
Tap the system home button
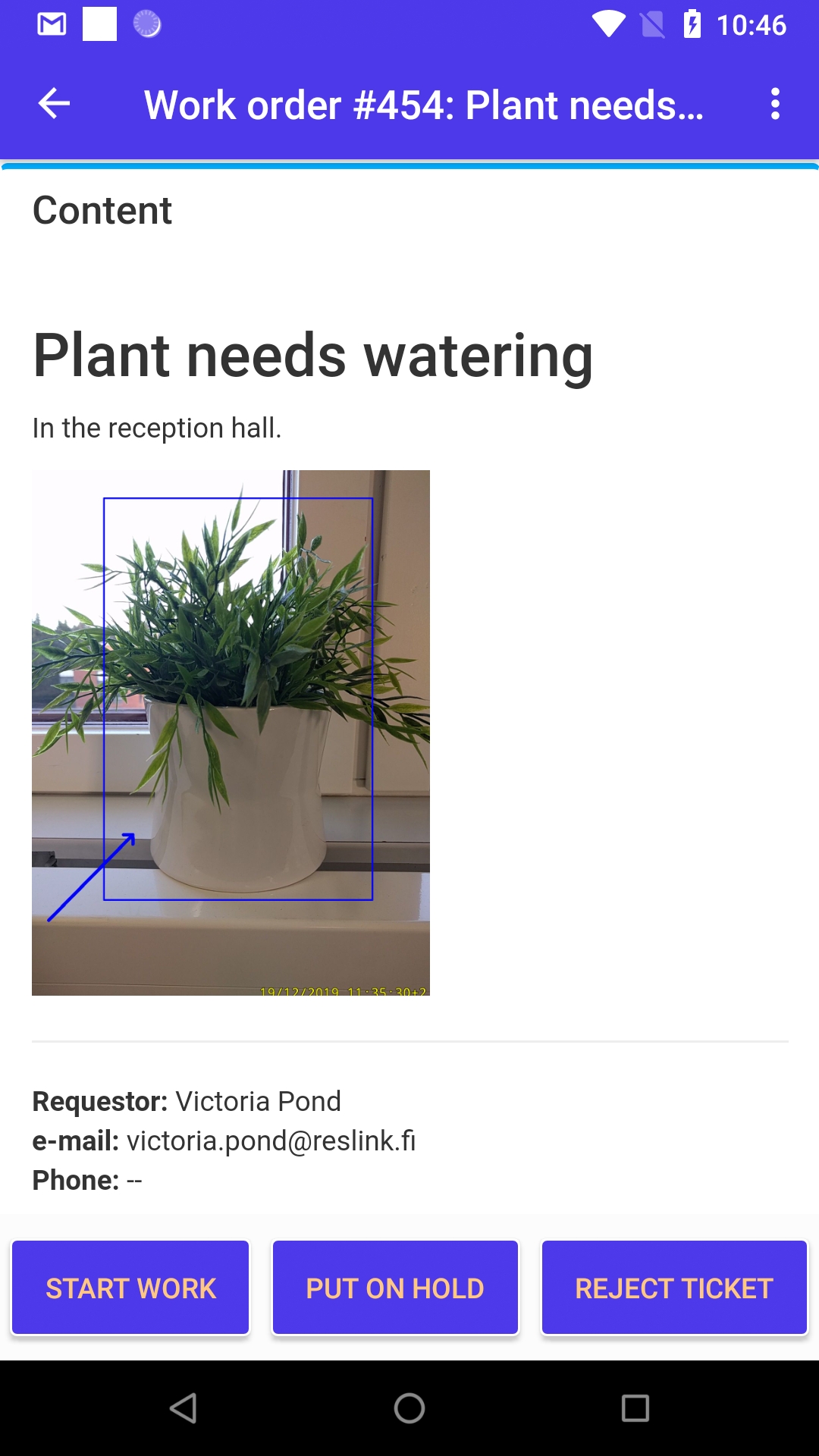tap(409, 1408)
